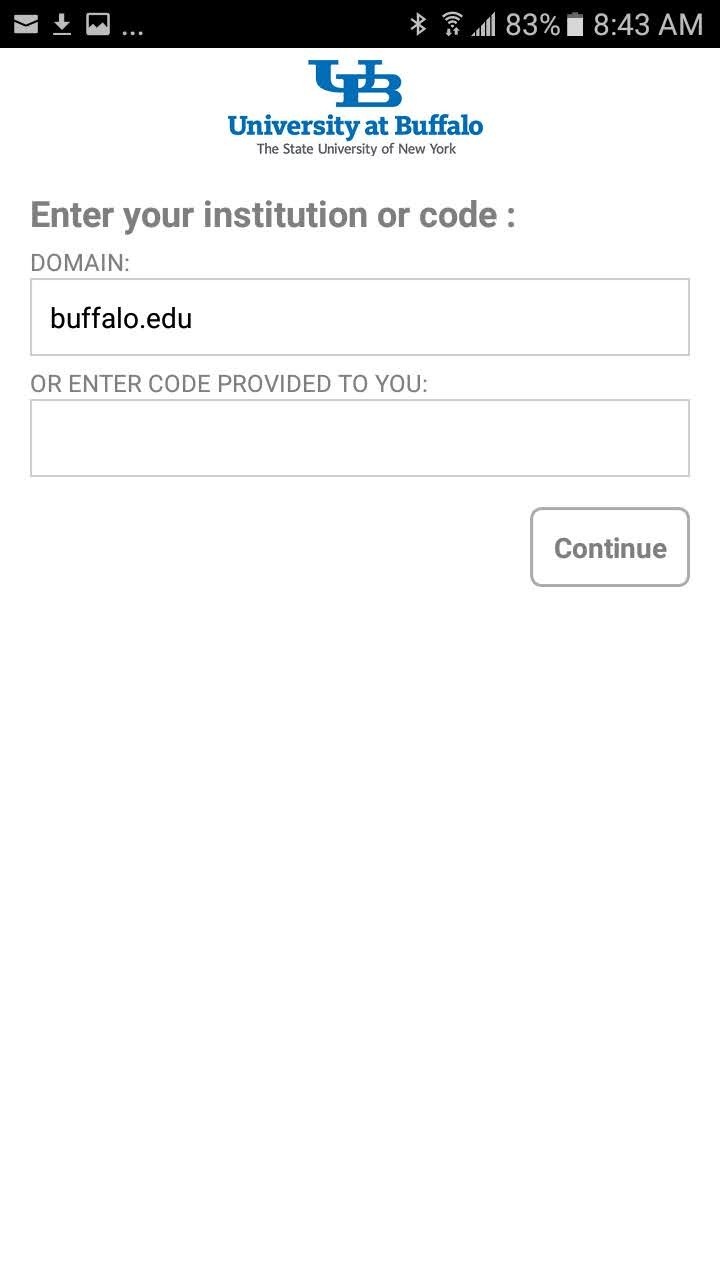
Task: Focus the code provided to you field
Action: (x=360, y=438)
